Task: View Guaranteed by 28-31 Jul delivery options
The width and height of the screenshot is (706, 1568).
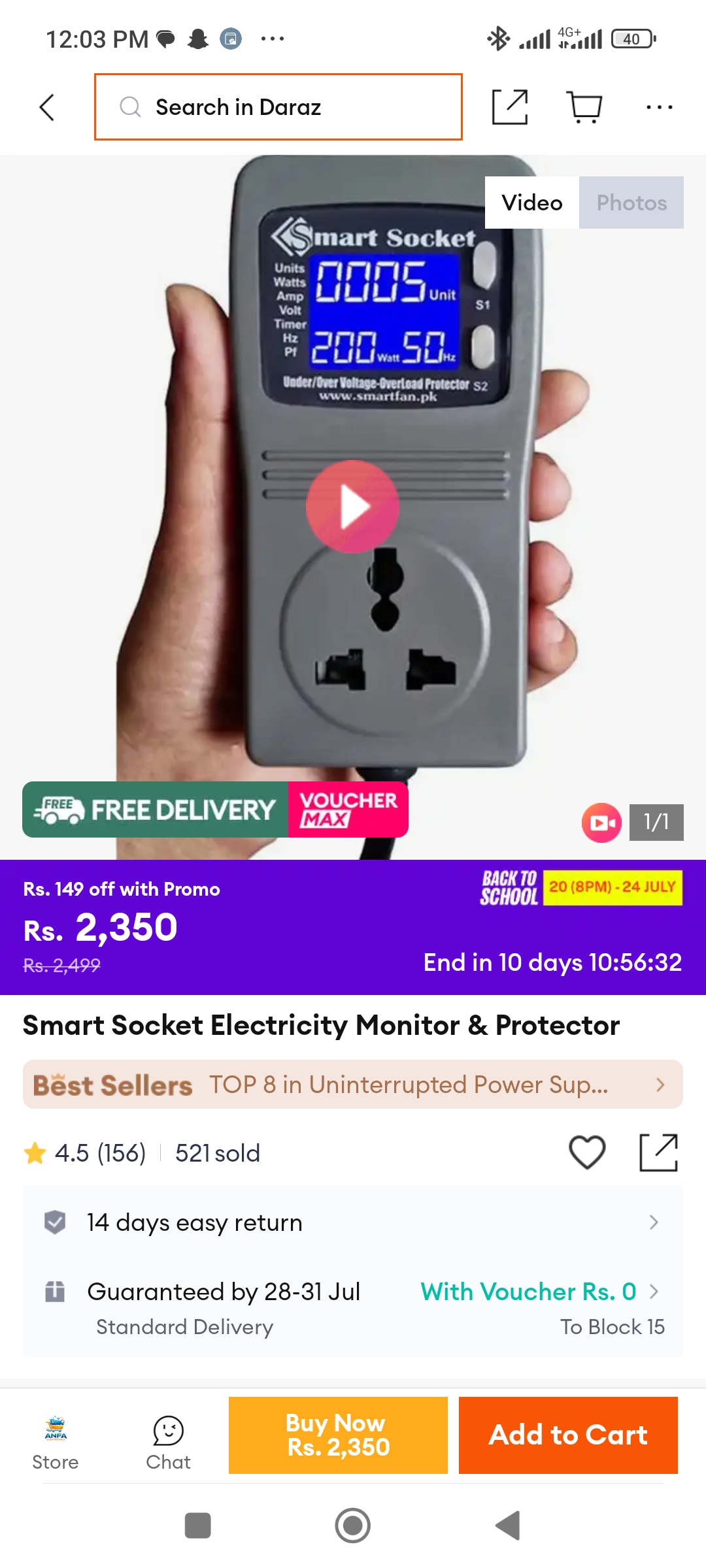Action: click(353, 1308)
